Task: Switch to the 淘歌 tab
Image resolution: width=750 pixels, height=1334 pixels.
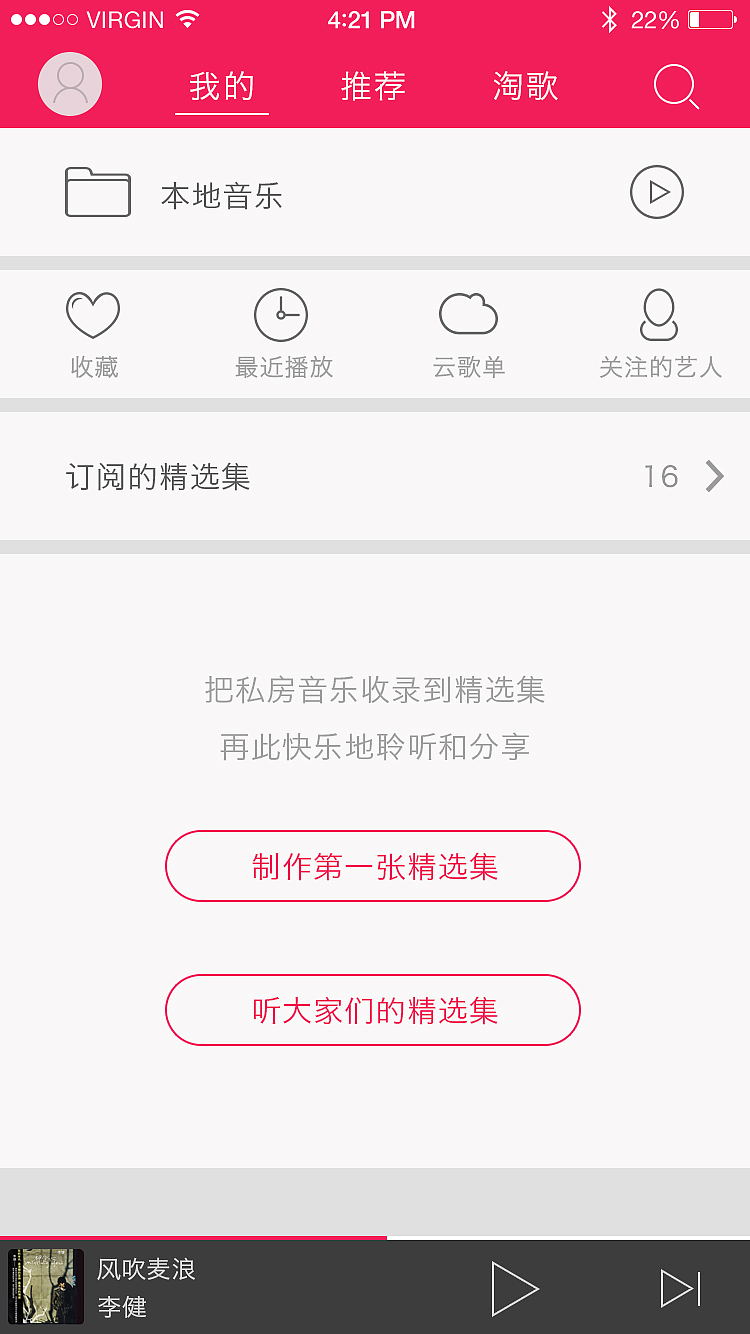Action: point(523,87)
